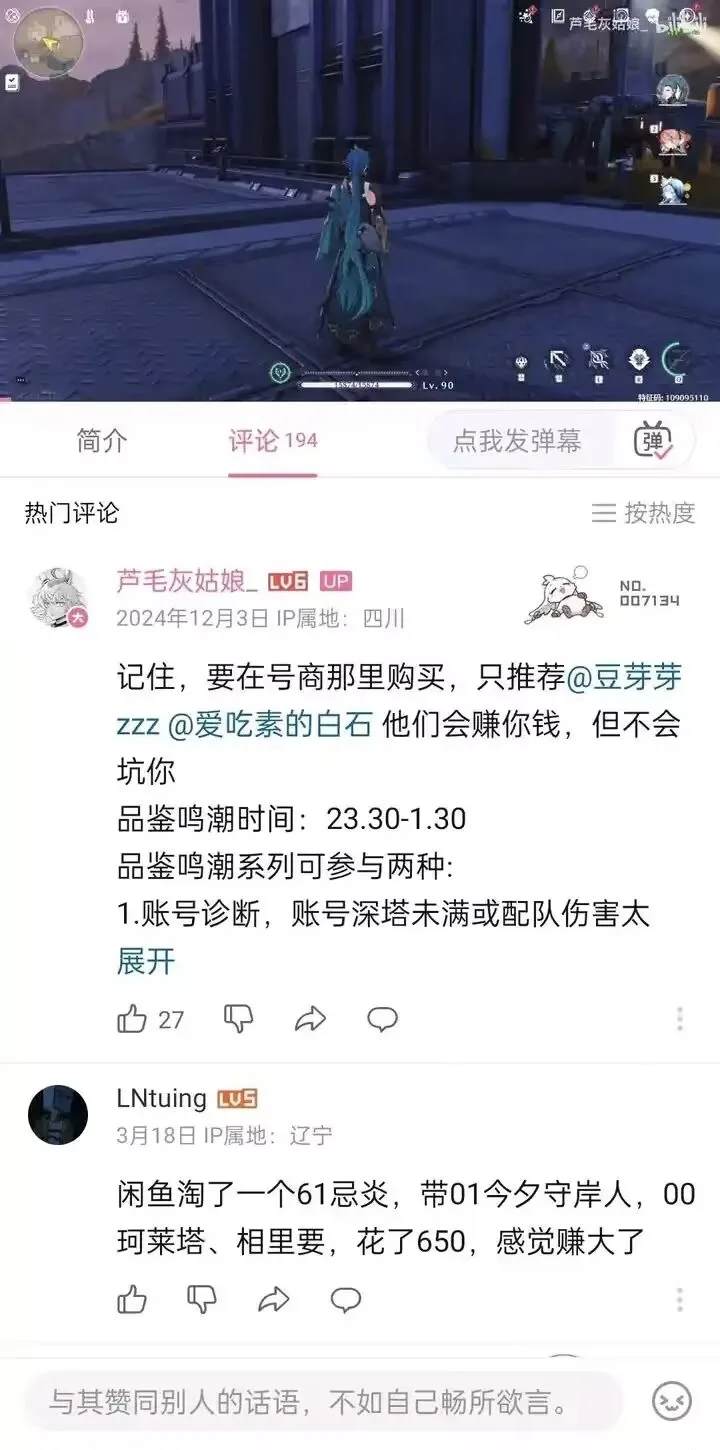
Task: Like 芦毛灰姑娘_'s comment
Action: (x=133, y=1019)
